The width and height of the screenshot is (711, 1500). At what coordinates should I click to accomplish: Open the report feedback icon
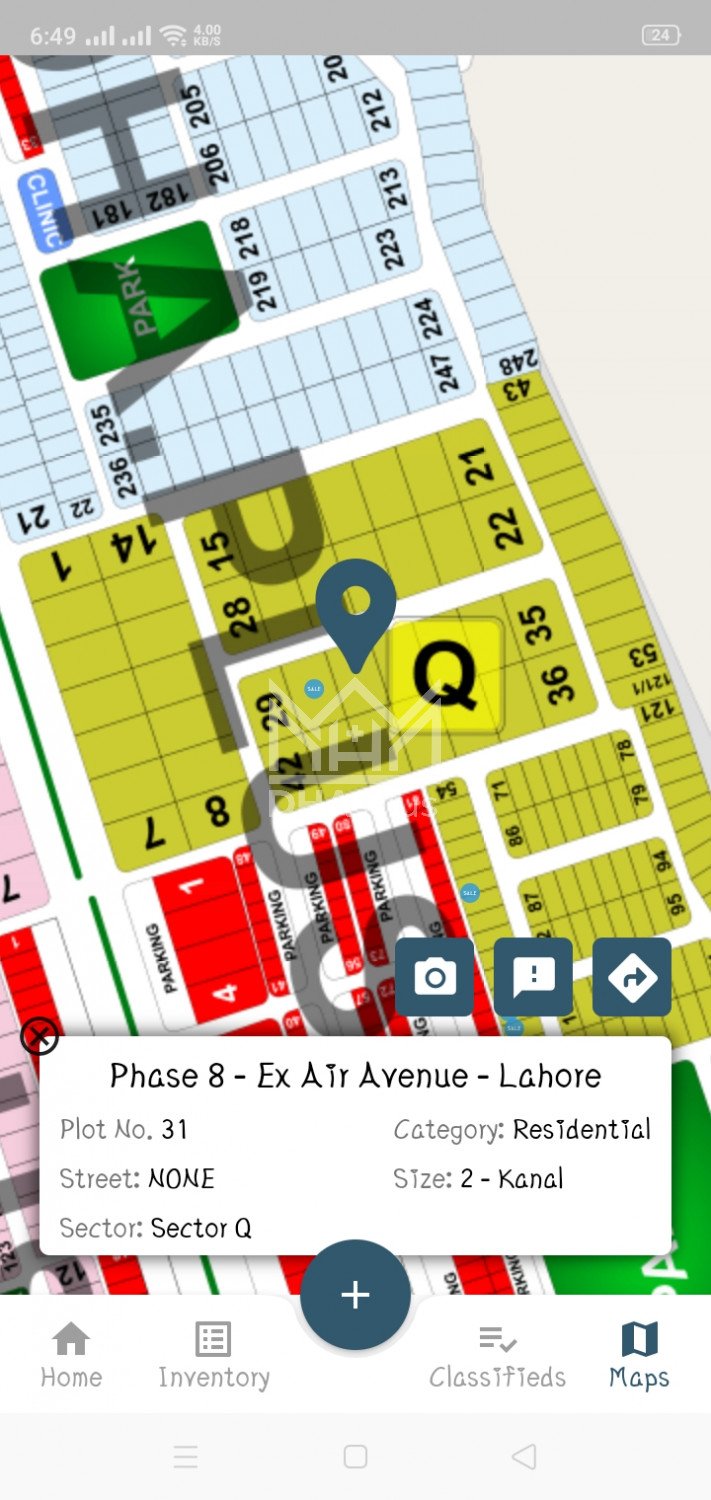pyautogui.click(x=533, y=977)
